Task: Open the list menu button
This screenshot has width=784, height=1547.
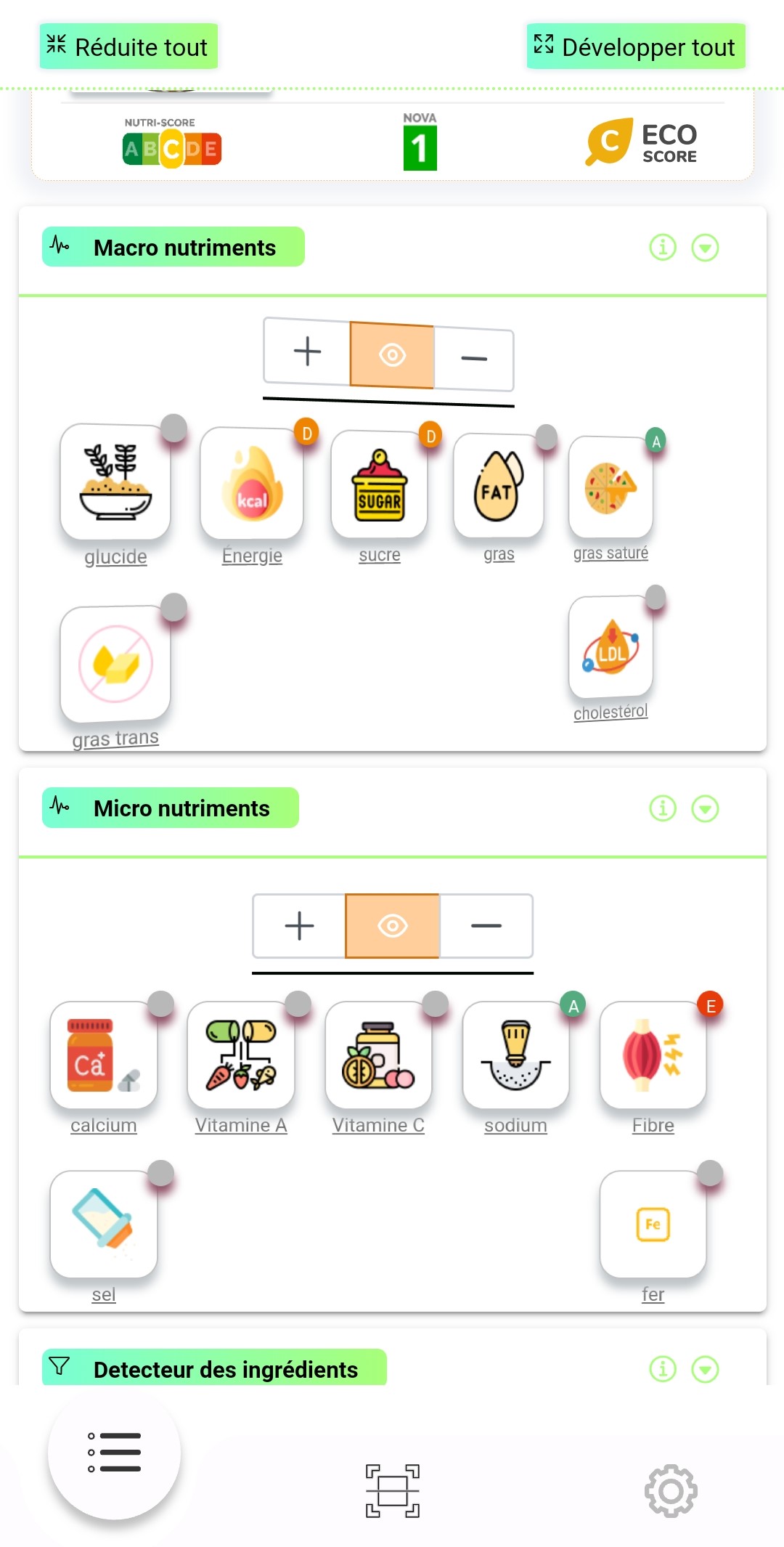Action: (x=114, y=1453)
